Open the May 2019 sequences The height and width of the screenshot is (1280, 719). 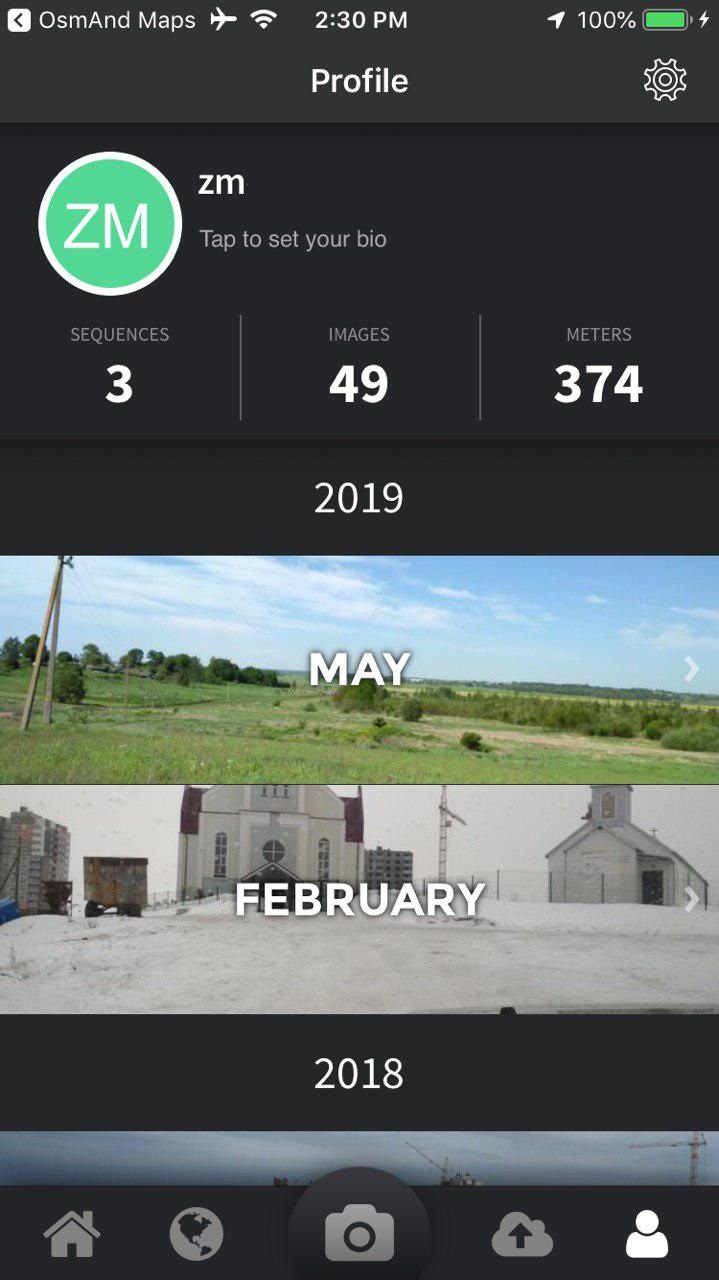[359, 669]
